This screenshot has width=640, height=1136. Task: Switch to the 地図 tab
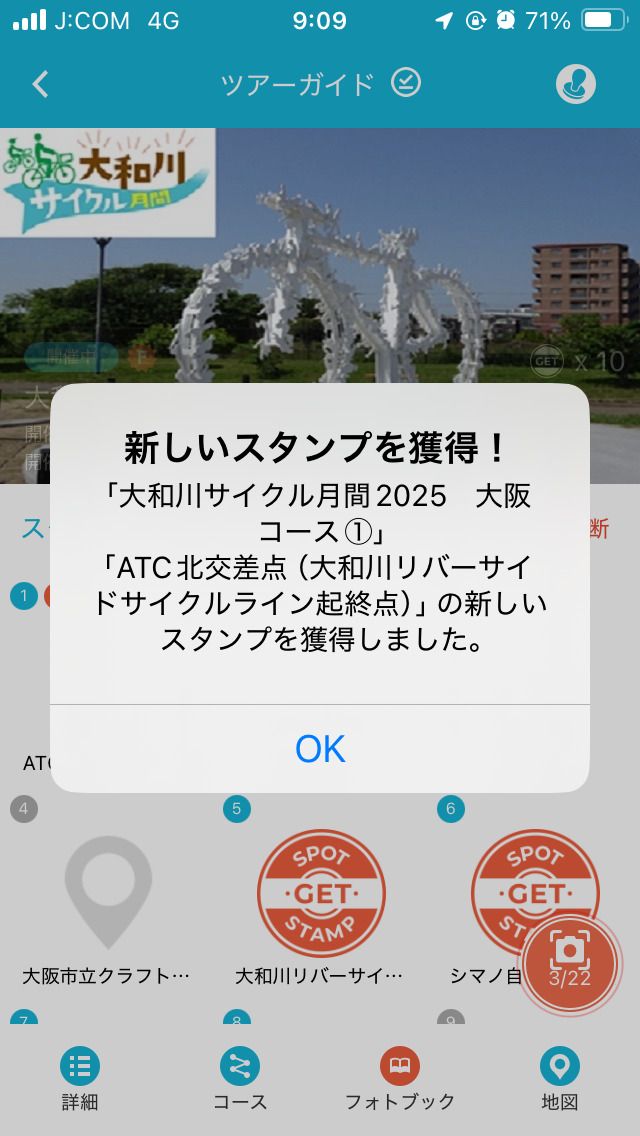pos(560,1078)
